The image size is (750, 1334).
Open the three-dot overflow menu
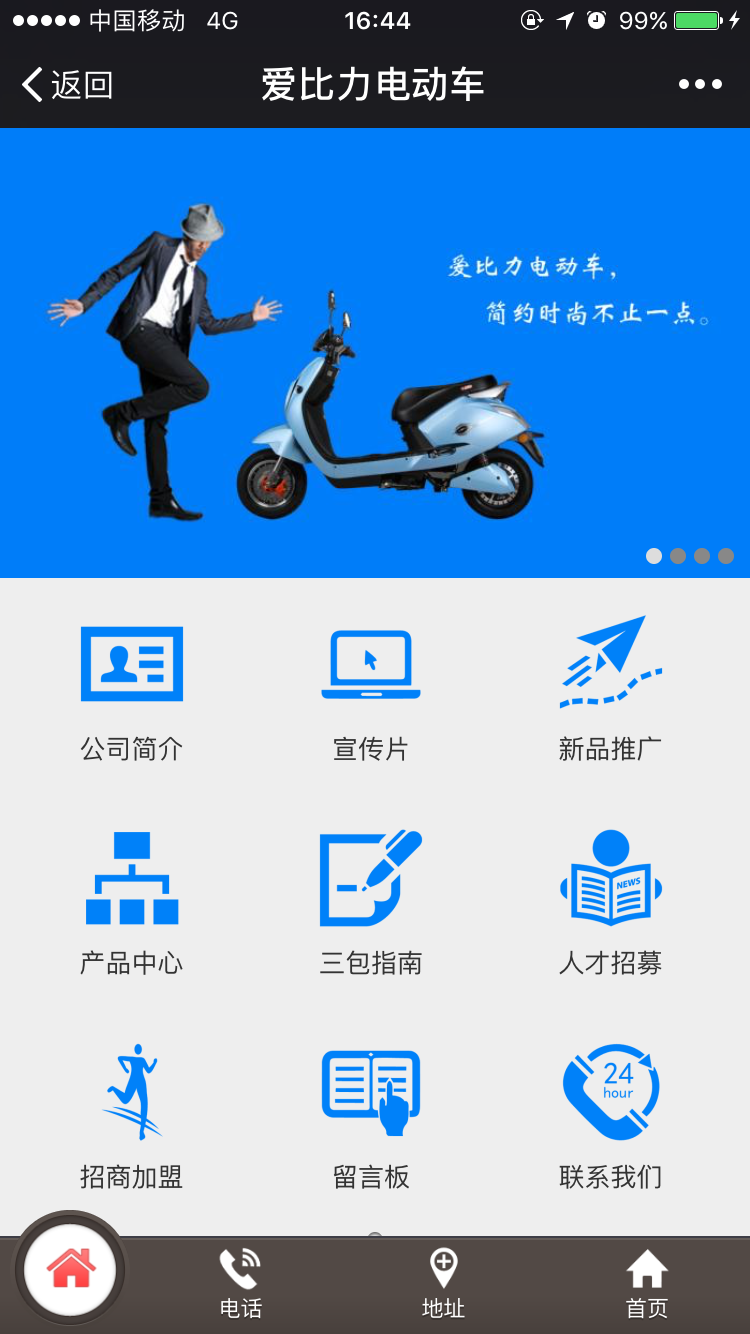pyautogui.click(x=700, y=85)
